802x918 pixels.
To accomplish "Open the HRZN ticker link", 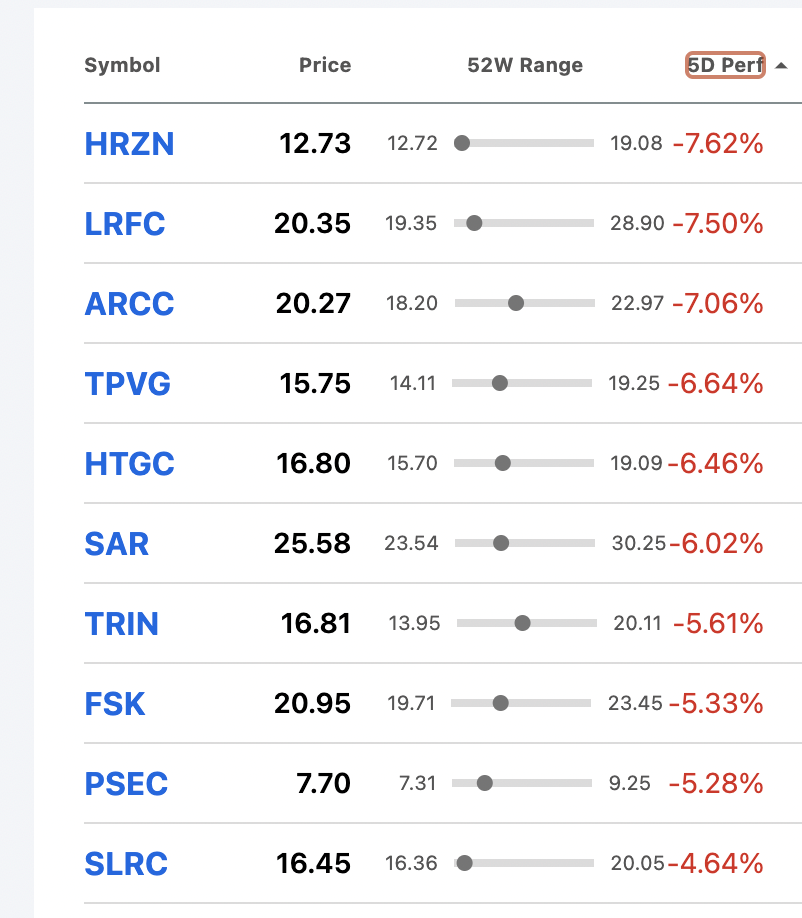I will (x=129, y=144).
